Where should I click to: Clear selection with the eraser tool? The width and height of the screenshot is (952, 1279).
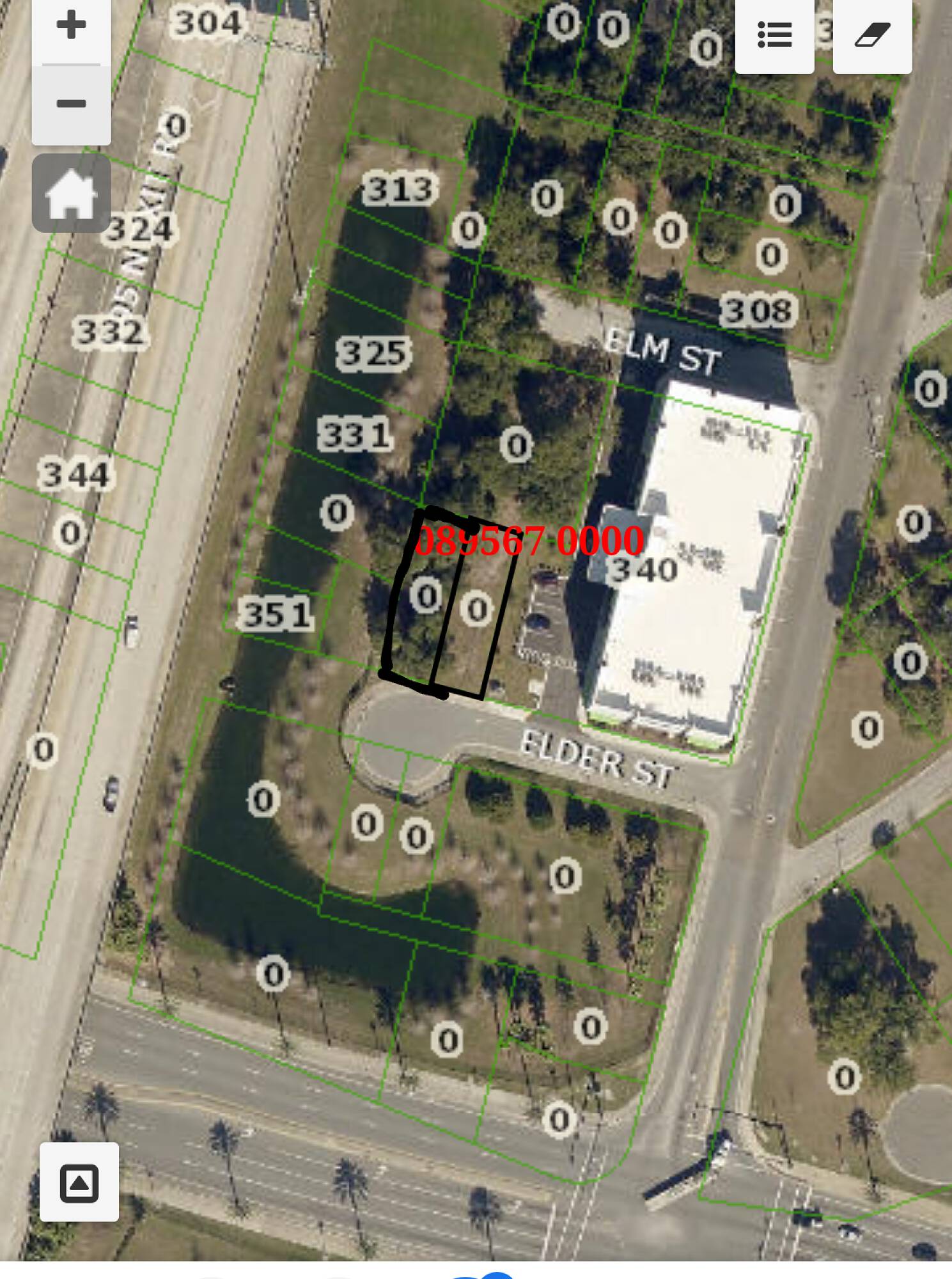tap(873, 35)
